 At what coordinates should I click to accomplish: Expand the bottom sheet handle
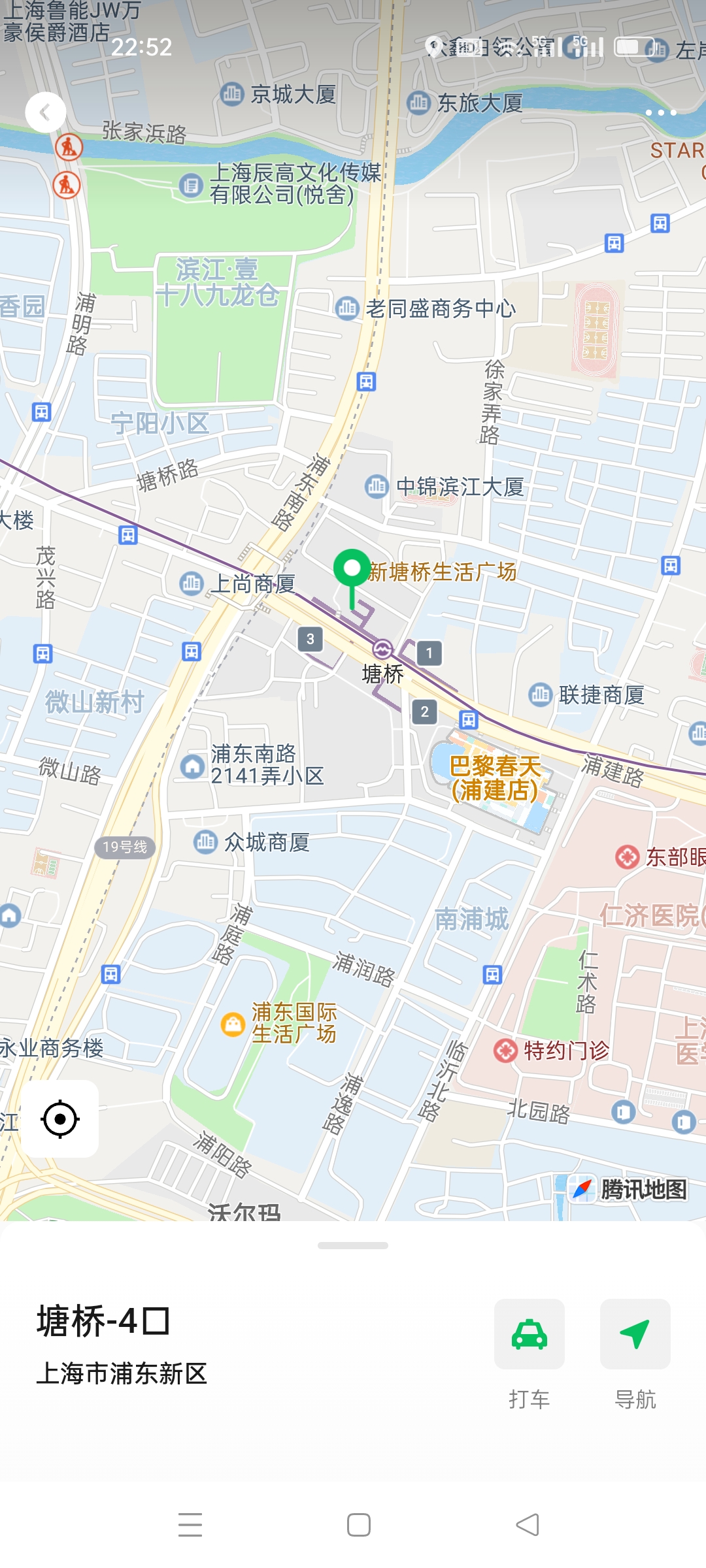coord(353,1246)
